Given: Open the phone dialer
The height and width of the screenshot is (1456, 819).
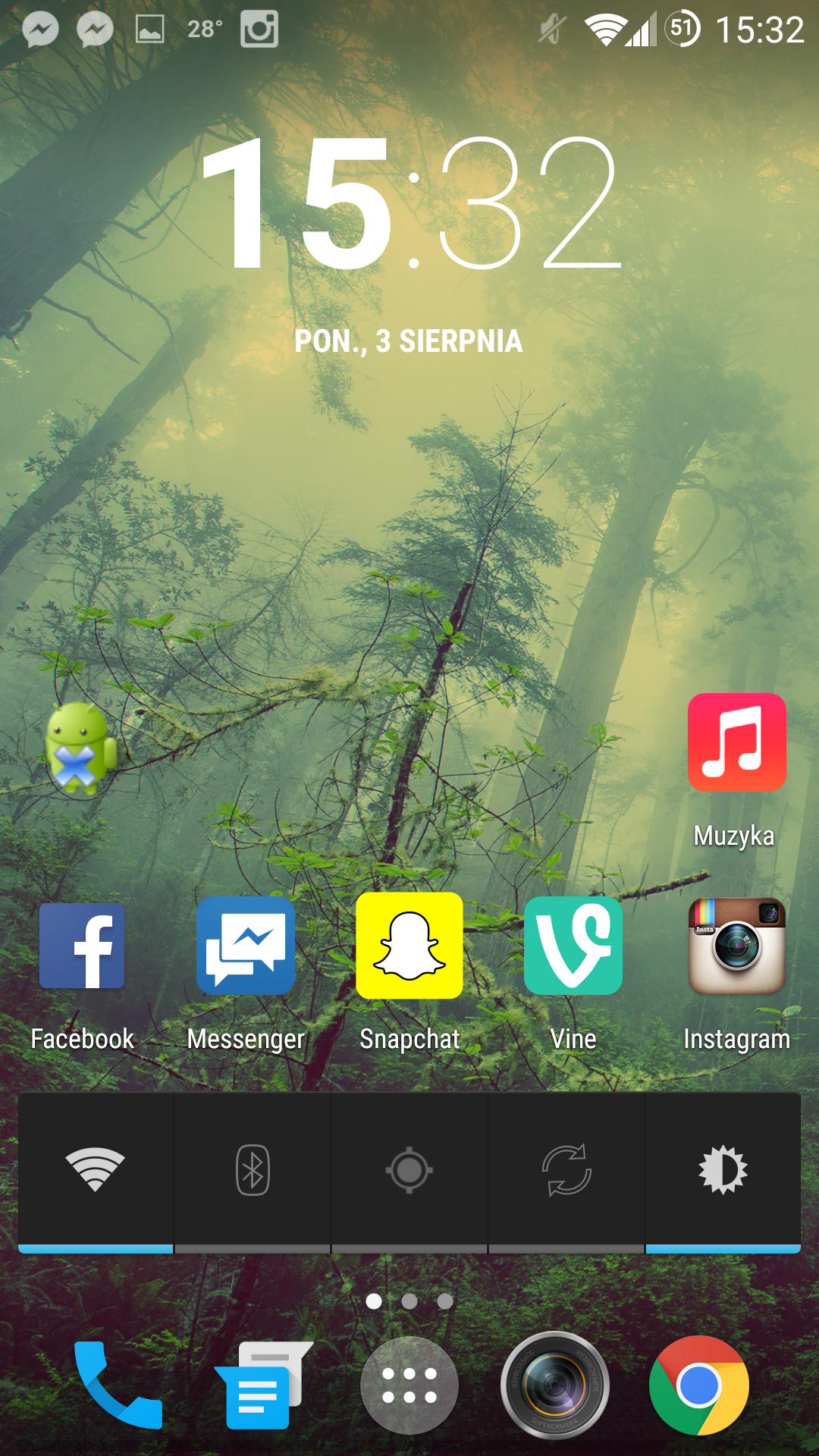Looking at the screenshot, I should (x=118, y=1385).
